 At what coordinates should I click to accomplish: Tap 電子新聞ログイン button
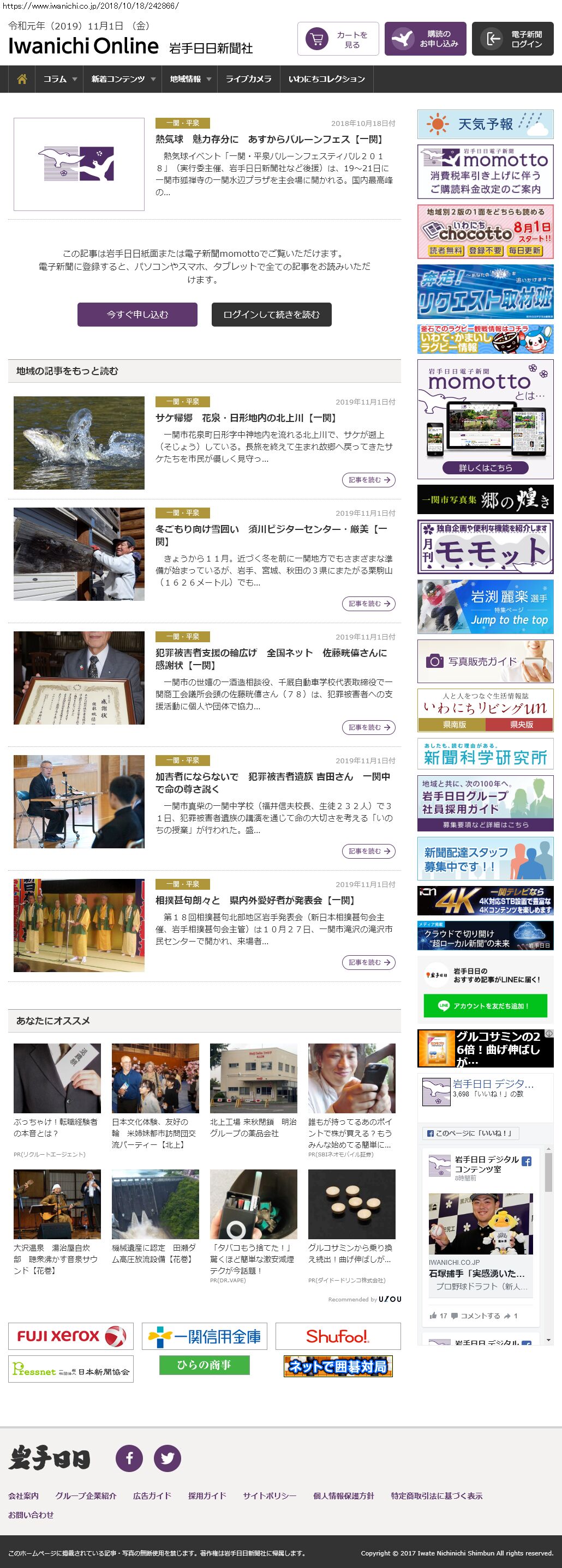pos(512,40)
